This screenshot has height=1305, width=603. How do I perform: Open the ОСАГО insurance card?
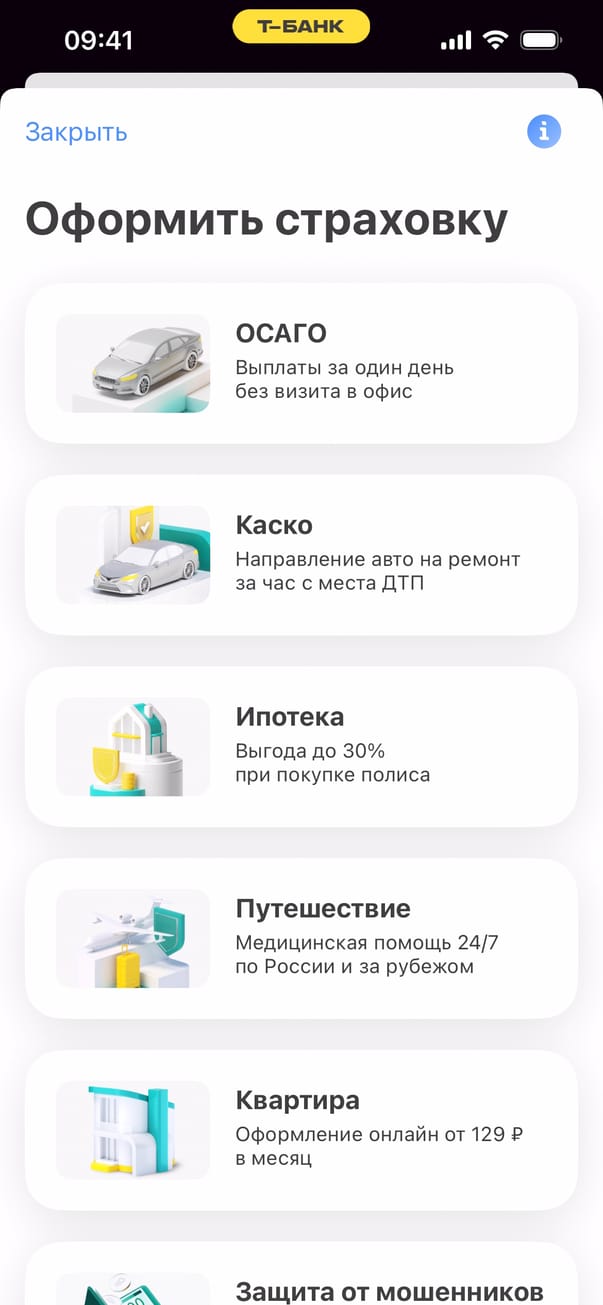pyautogui.click(x=301, y=363)
